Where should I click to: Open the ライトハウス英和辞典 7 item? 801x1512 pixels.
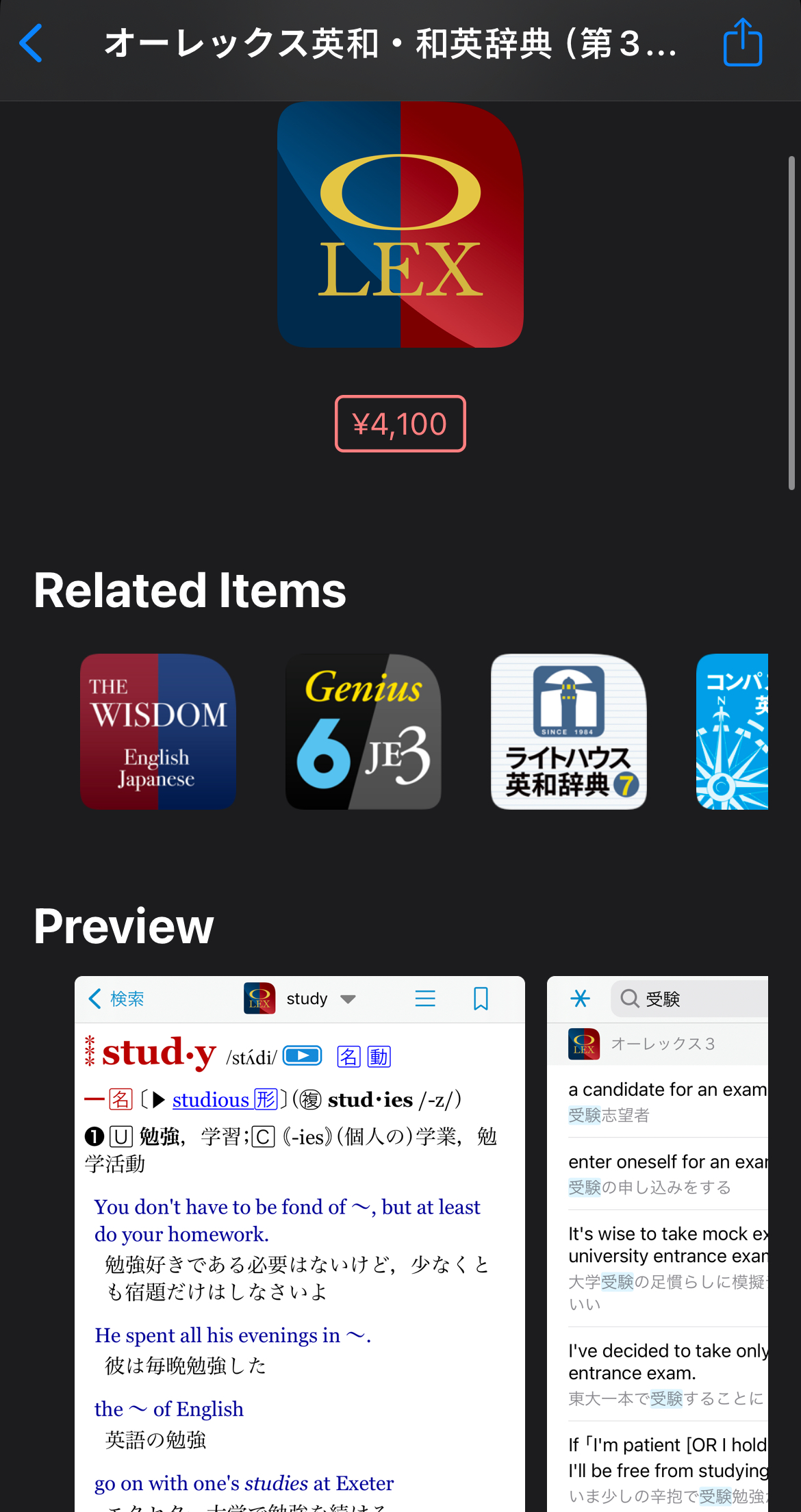click(569, 732)
